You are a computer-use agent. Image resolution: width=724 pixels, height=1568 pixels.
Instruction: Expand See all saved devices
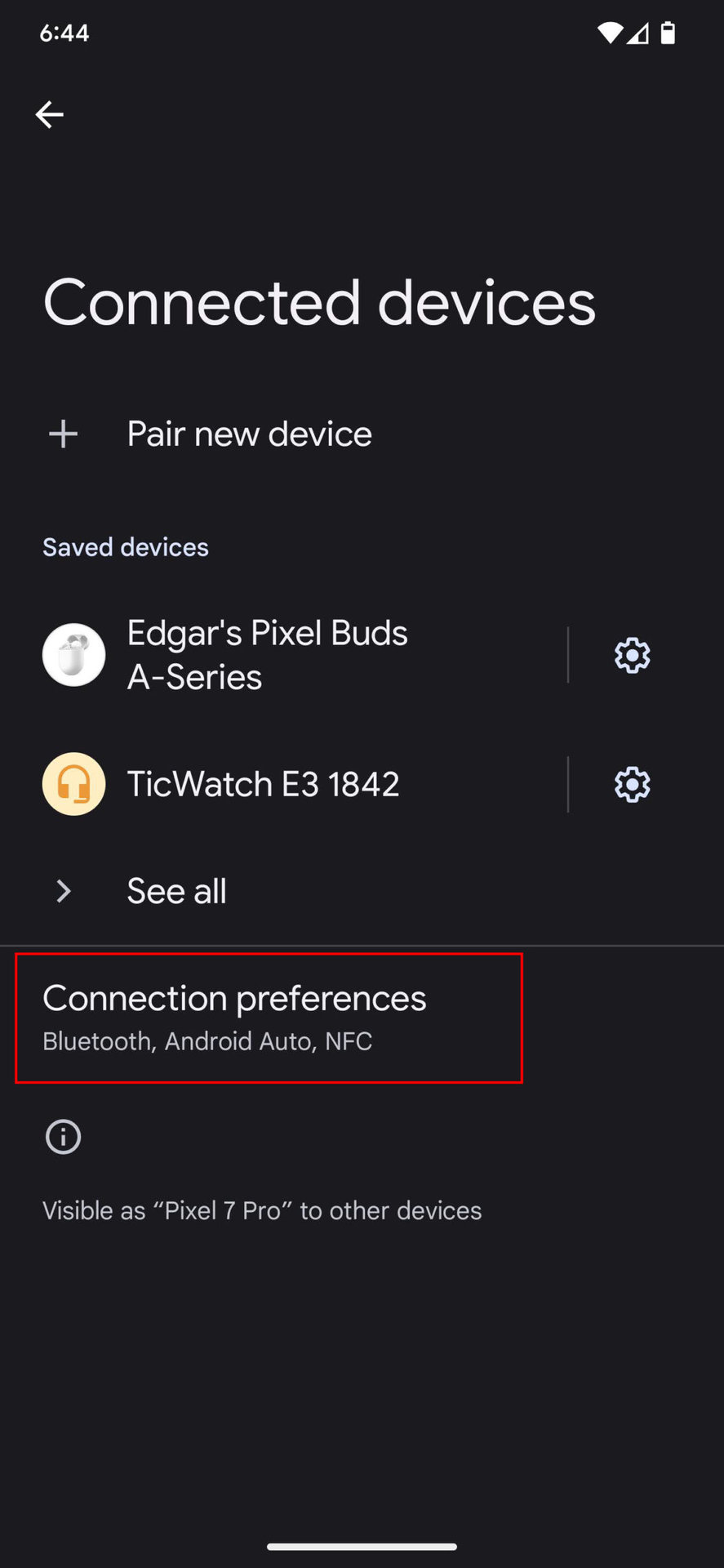click(x=176, y=891)
